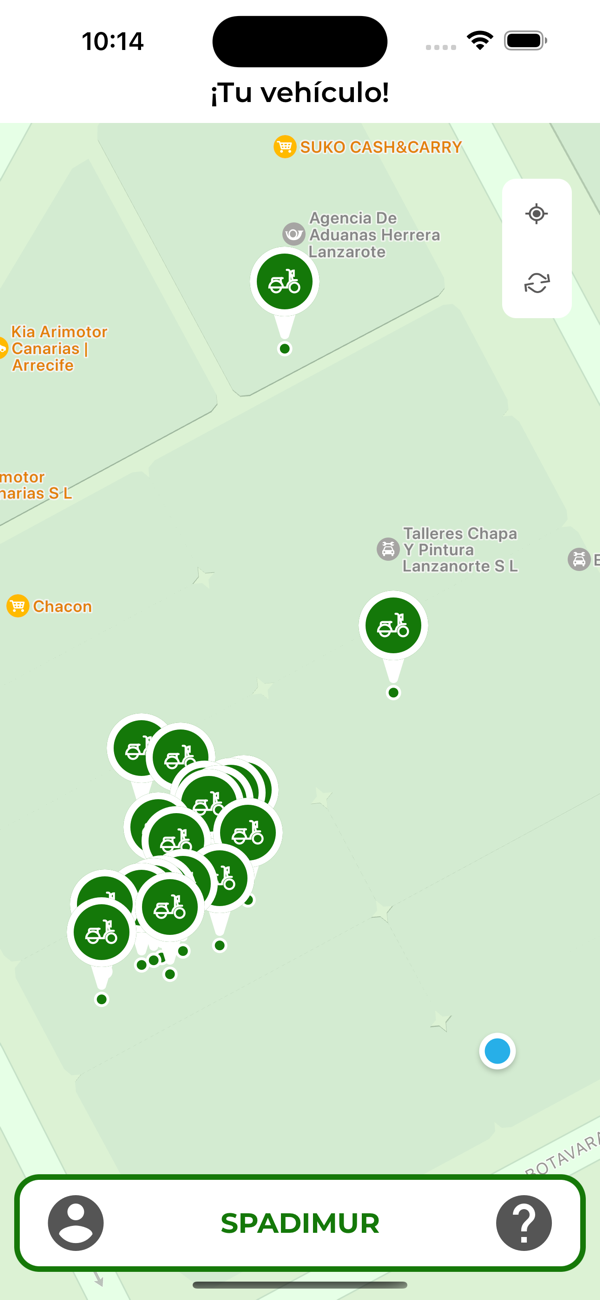Image resolution: width=600 pixels, height=1300 pixels.
Task: Select scooter pin near Agencia De Aduanas Herrera
Action: point(285,283)
